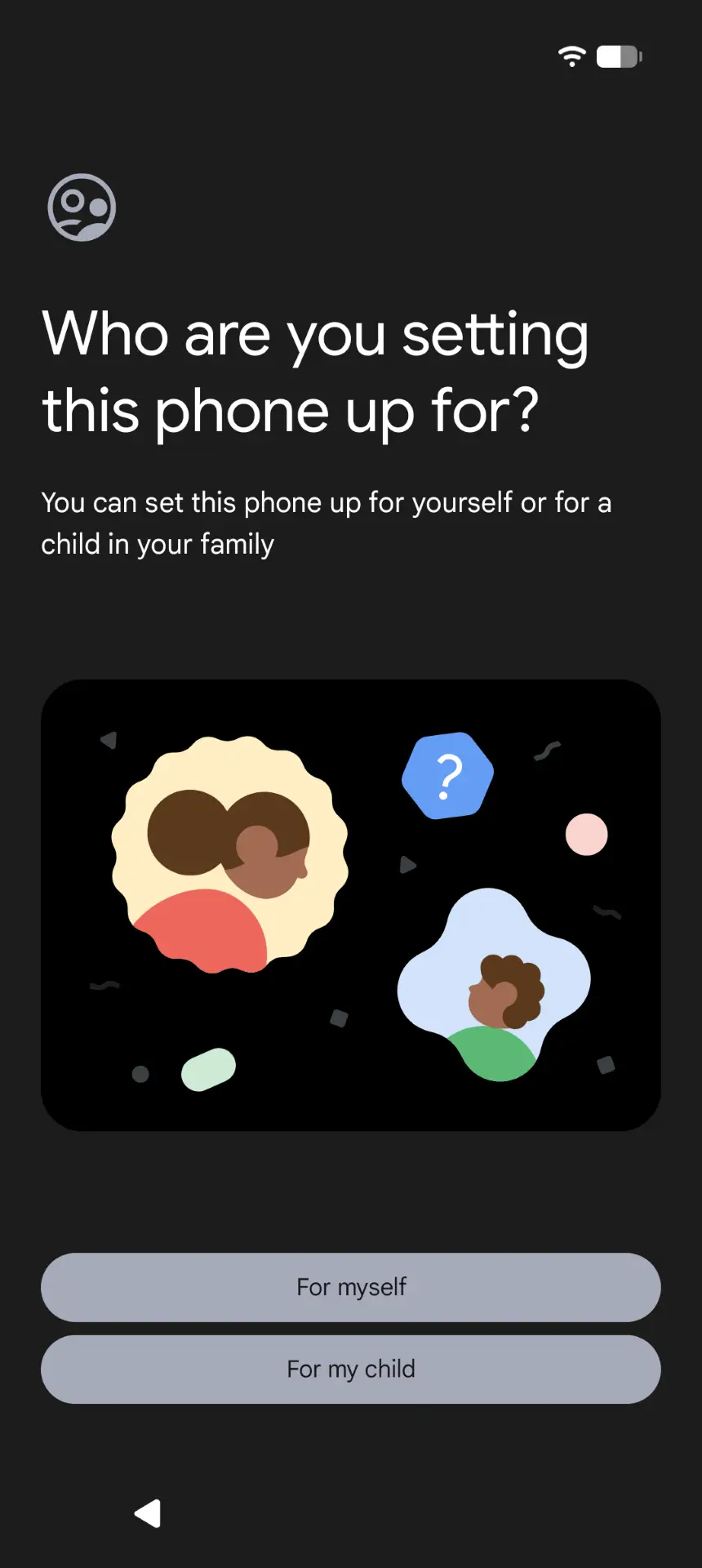
Task: Select For my child setup option
Action: [x=351, y=1370]
